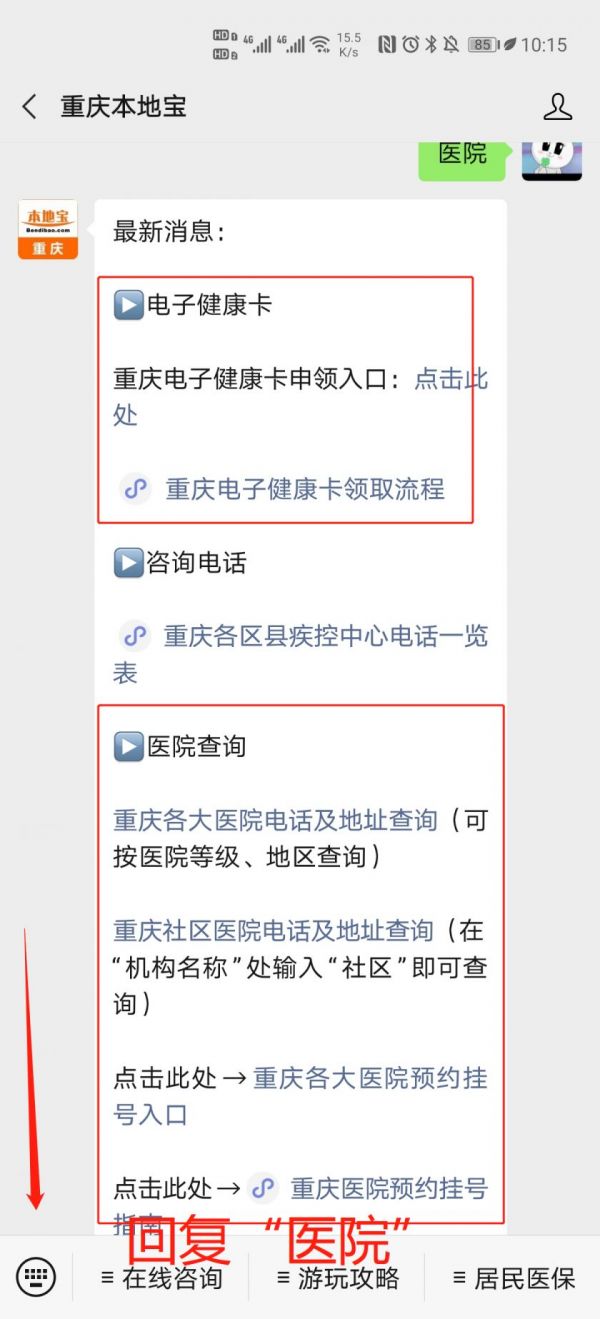Tap the 重庆本地宝 avatar
Screen dimensions: 600x1319
tap(48, 230)
